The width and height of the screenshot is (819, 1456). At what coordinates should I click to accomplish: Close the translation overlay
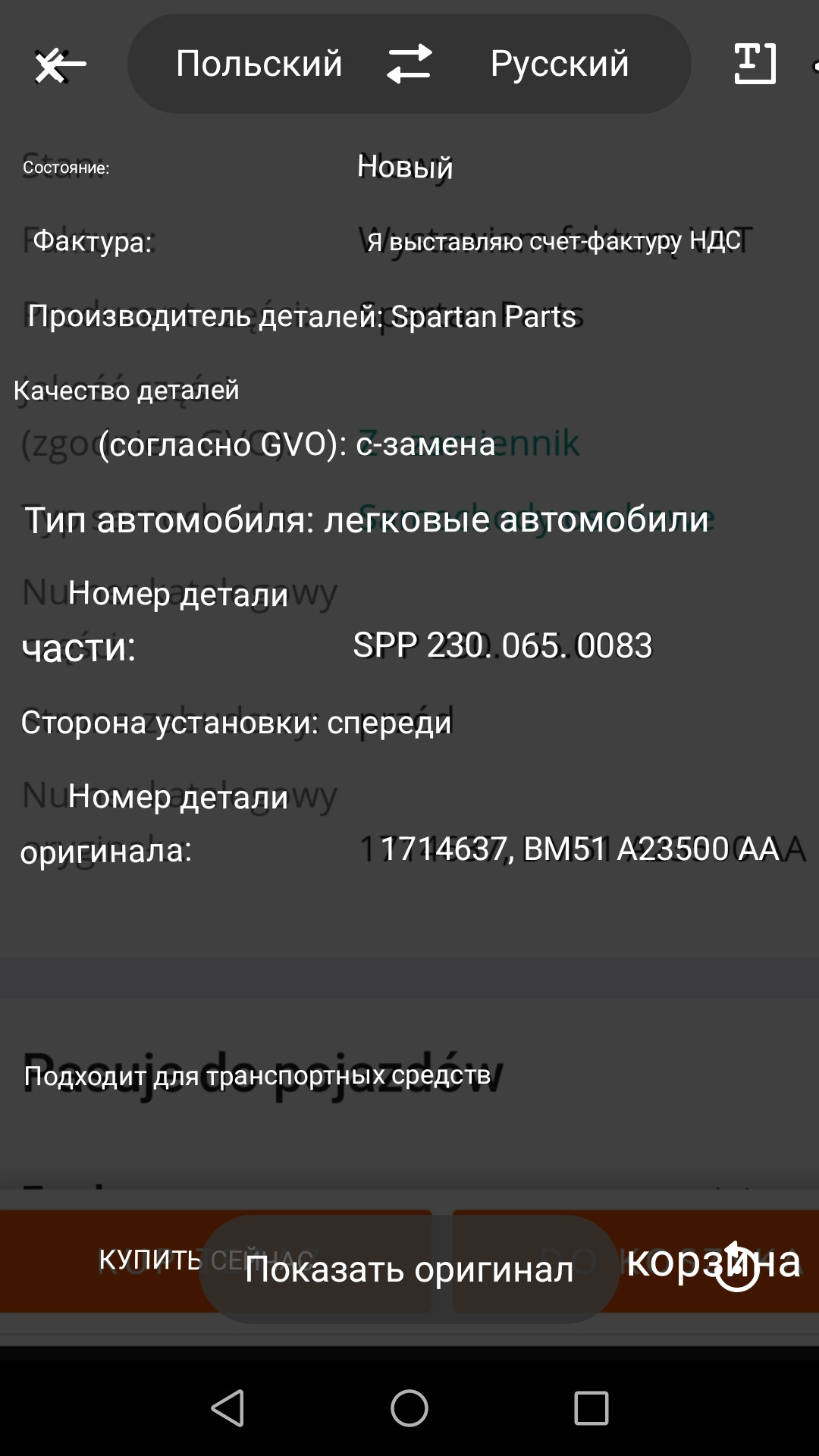59,65
